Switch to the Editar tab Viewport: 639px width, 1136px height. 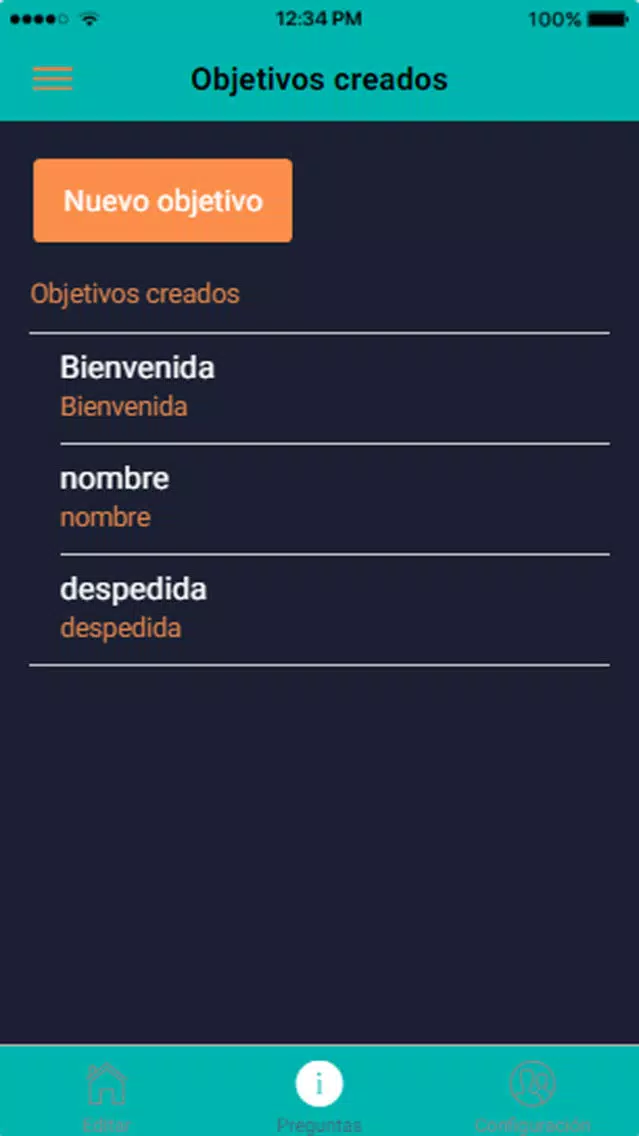point(106,1092)
